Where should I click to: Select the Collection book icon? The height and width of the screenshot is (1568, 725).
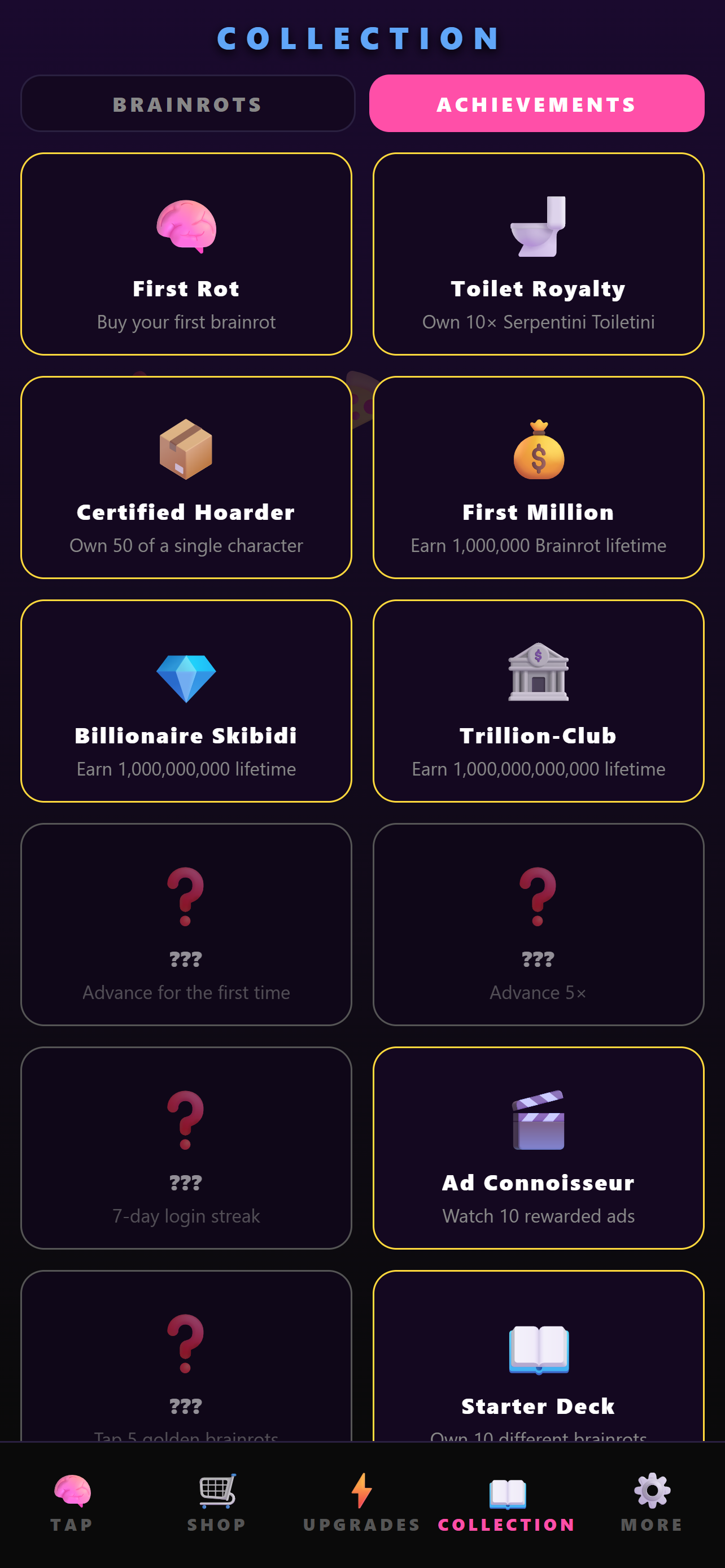pyautogui.click(x=506, y=1491)
